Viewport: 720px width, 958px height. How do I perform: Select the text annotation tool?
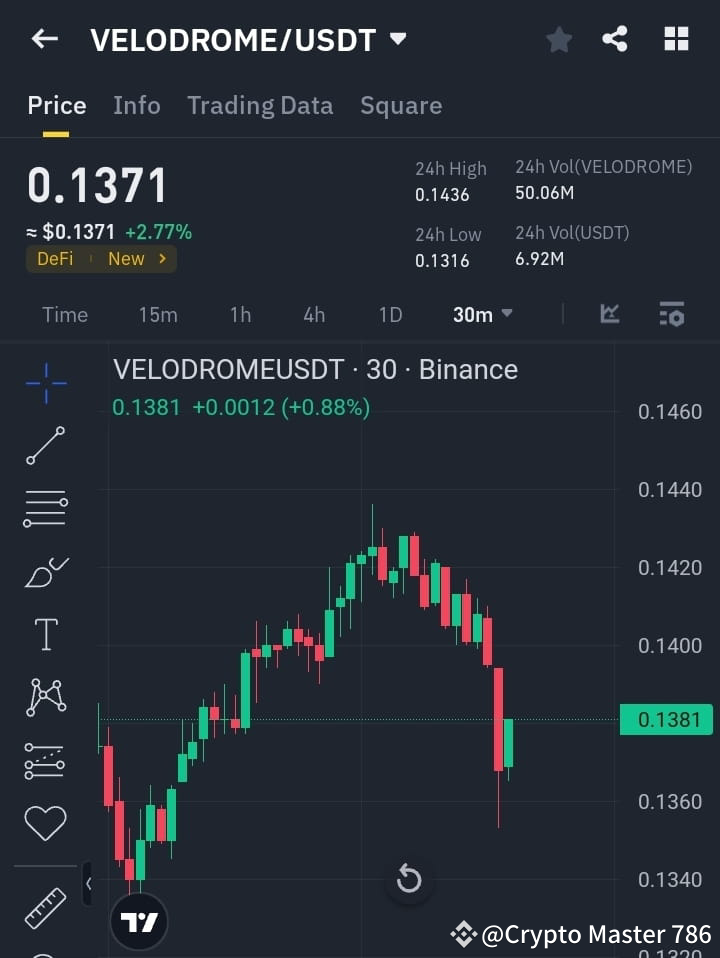point(44,633)
